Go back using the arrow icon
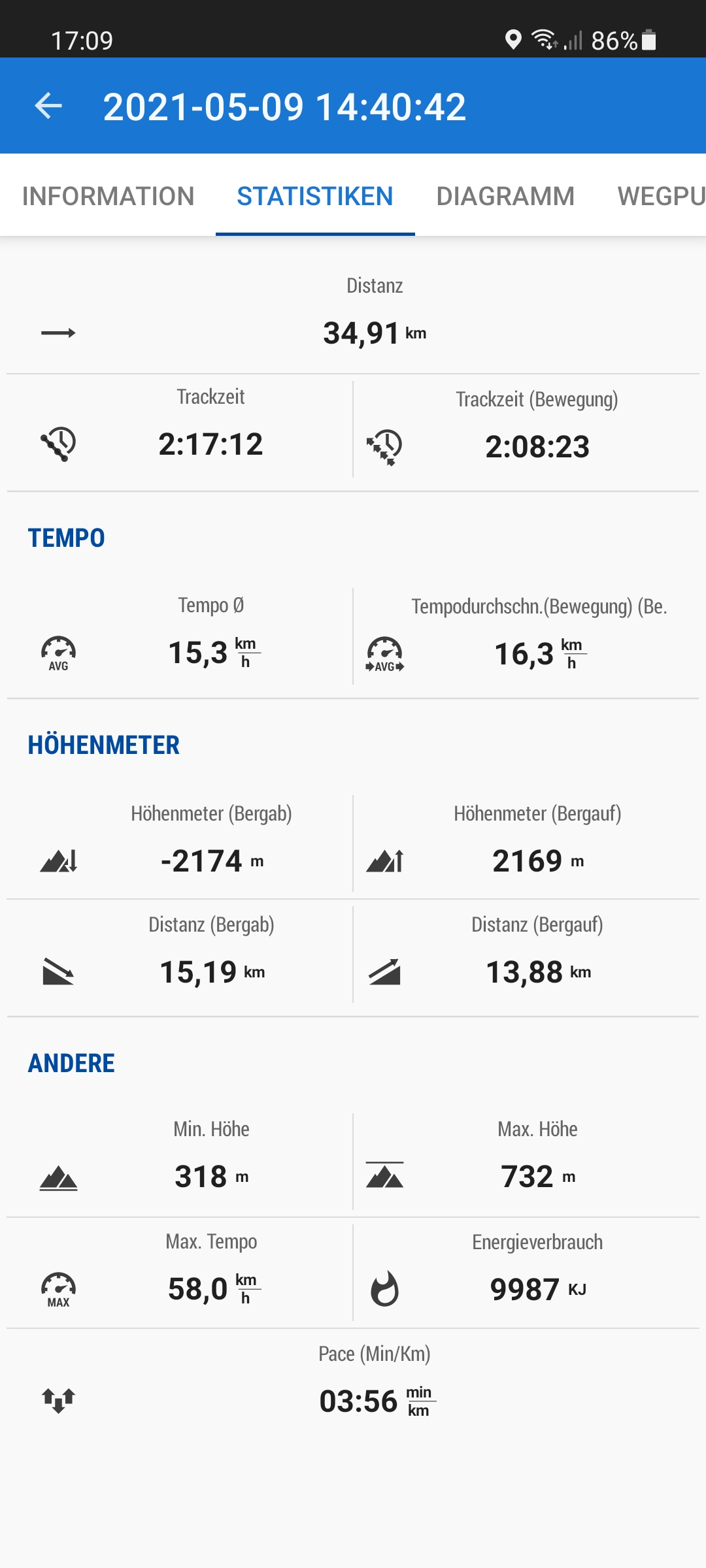This screenshot has width=706, height=1568. point(48,106)
